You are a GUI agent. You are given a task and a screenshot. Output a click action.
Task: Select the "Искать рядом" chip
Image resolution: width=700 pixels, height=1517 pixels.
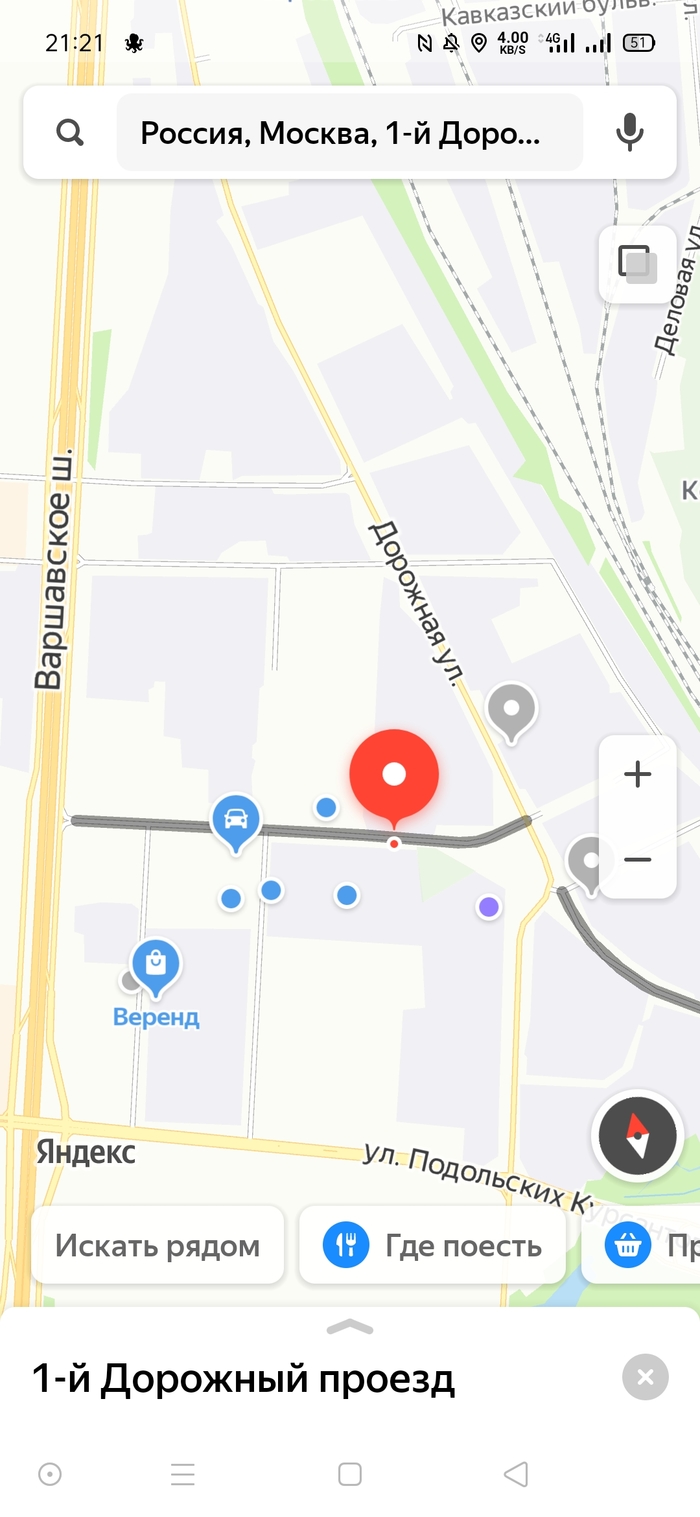pos(158,1246)
